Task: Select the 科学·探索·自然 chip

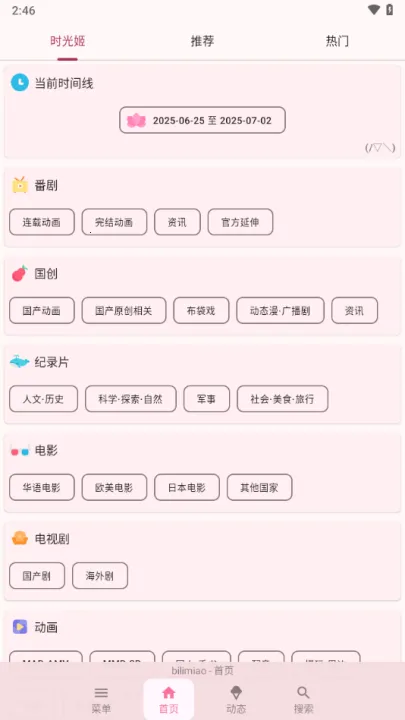Action: pyautogui.click(x=130, y=399)
